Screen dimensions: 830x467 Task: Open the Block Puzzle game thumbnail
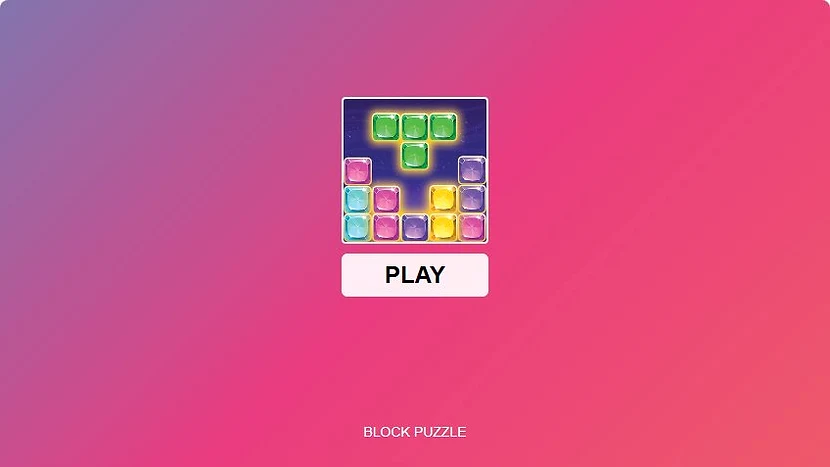pyautogui.click(x=415, y=170)
